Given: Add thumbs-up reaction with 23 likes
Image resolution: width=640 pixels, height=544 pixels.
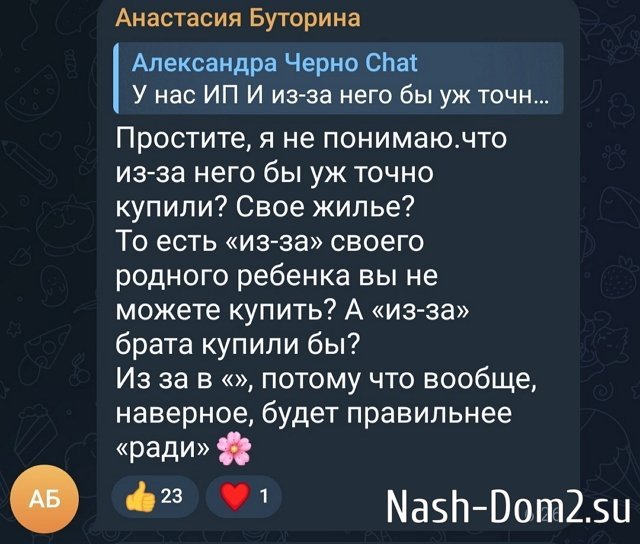Looking at the screenshot, I should [157, 494].
